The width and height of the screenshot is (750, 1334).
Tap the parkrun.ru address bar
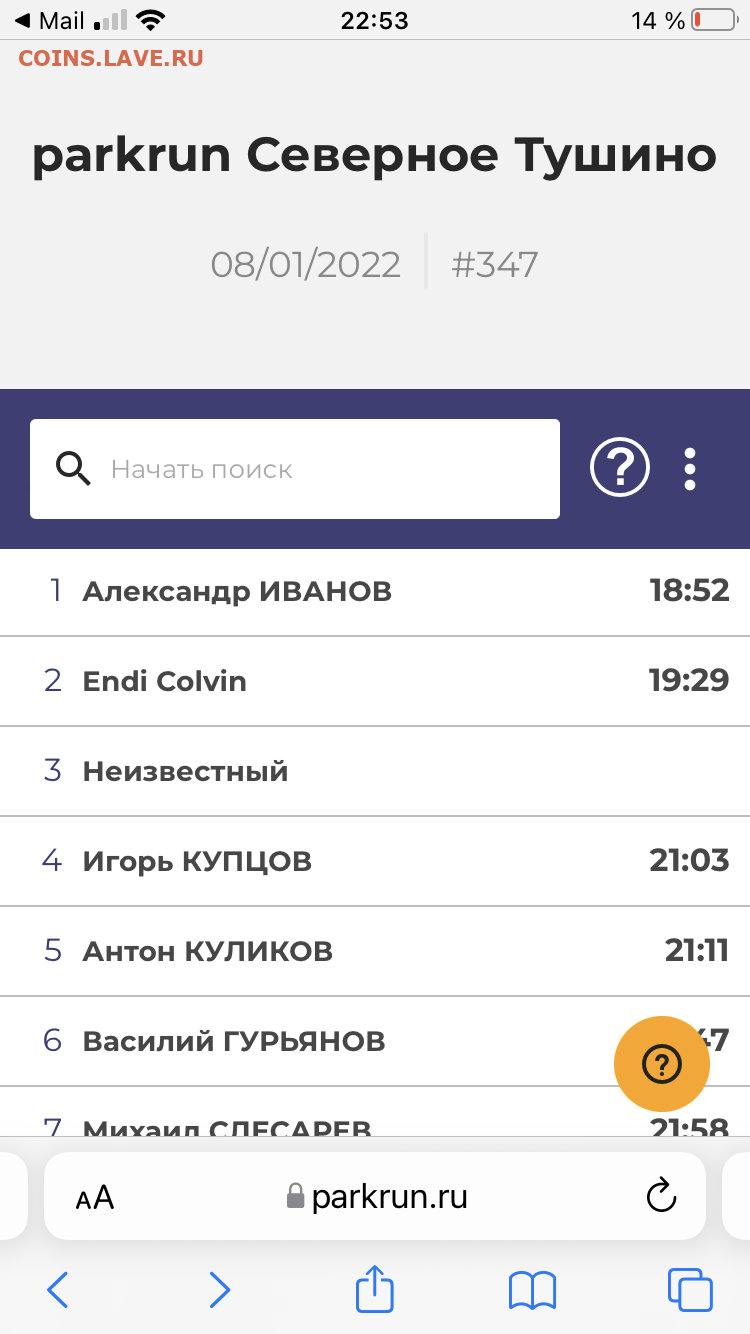tap(375, 1196)
